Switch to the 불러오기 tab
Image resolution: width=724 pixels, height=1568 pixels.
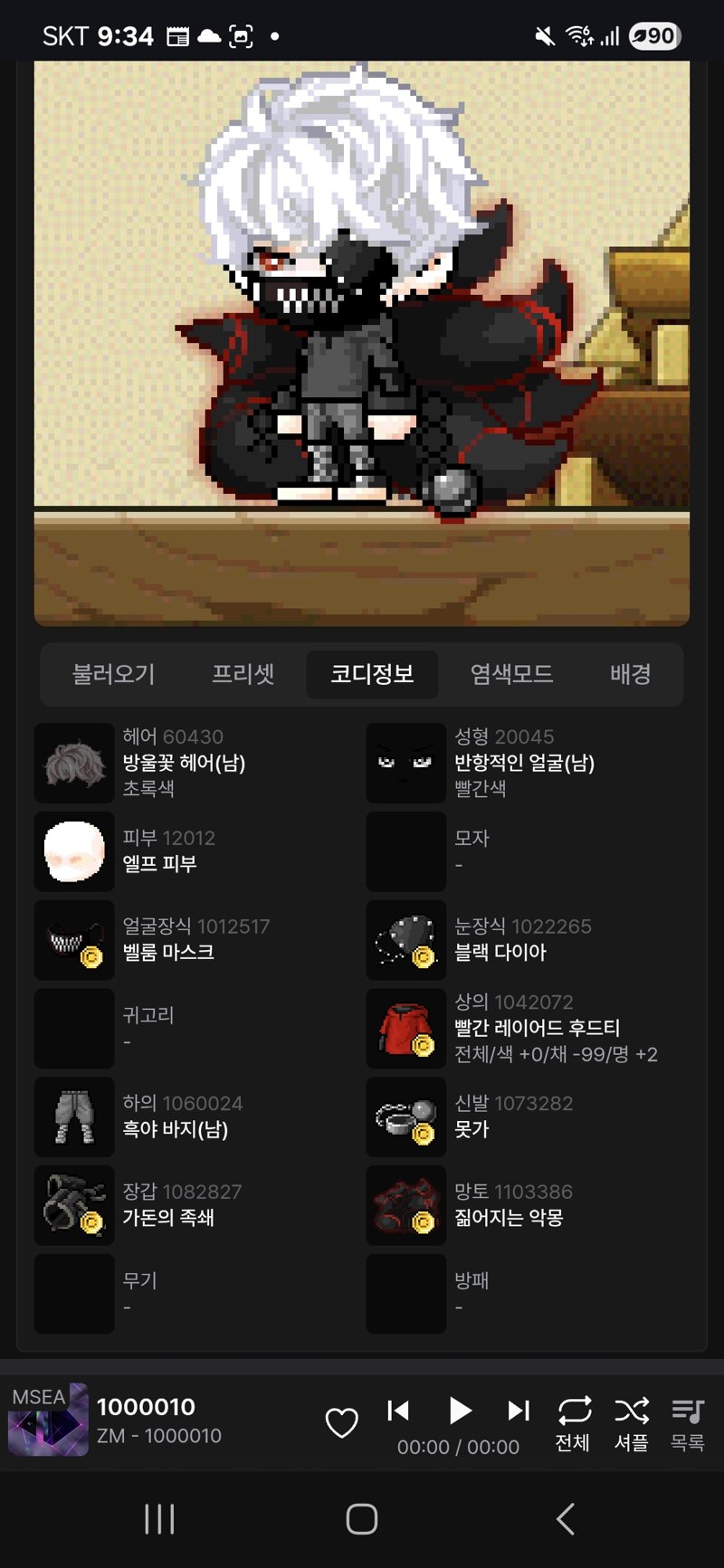point(114,674)
